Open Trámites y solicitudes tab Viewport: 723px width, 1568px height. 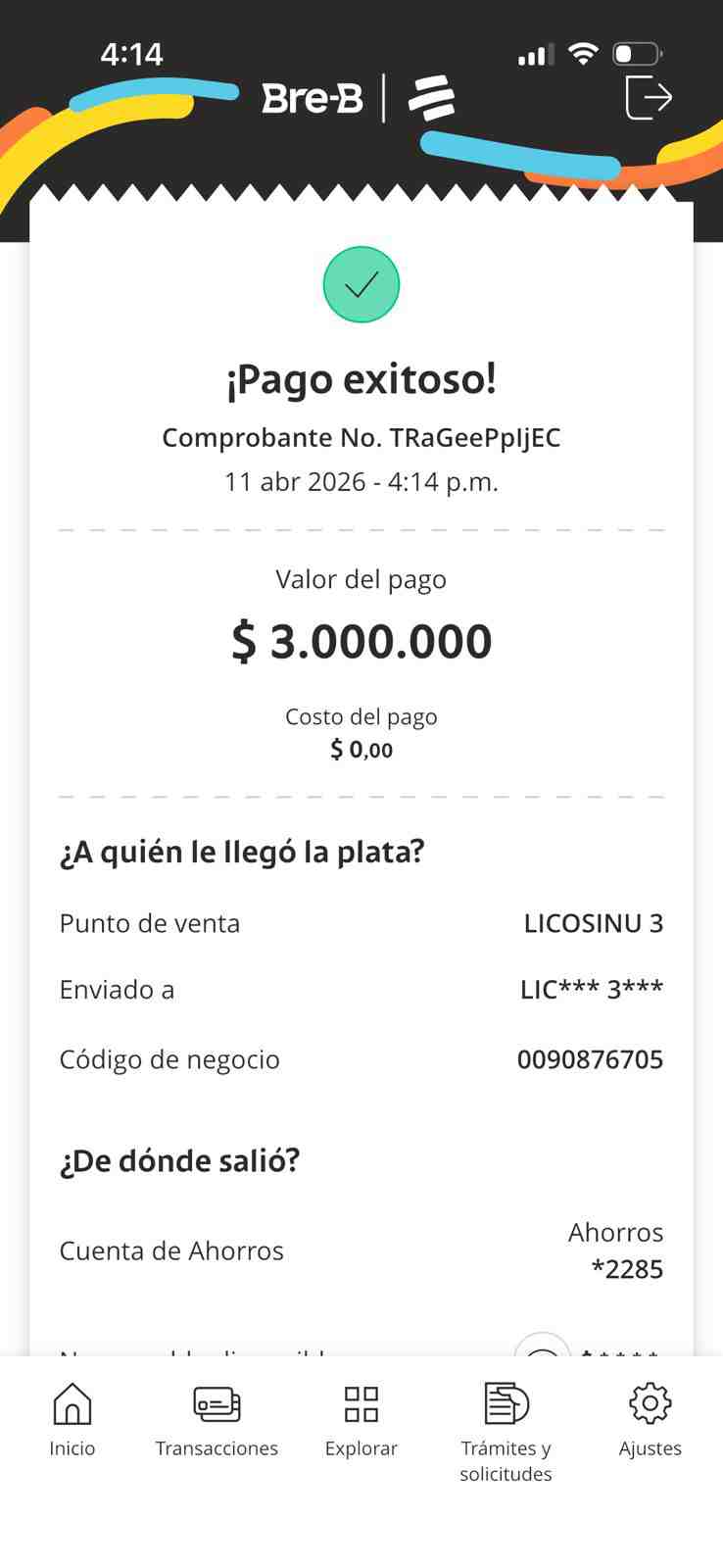click(x=506, y=1432)
